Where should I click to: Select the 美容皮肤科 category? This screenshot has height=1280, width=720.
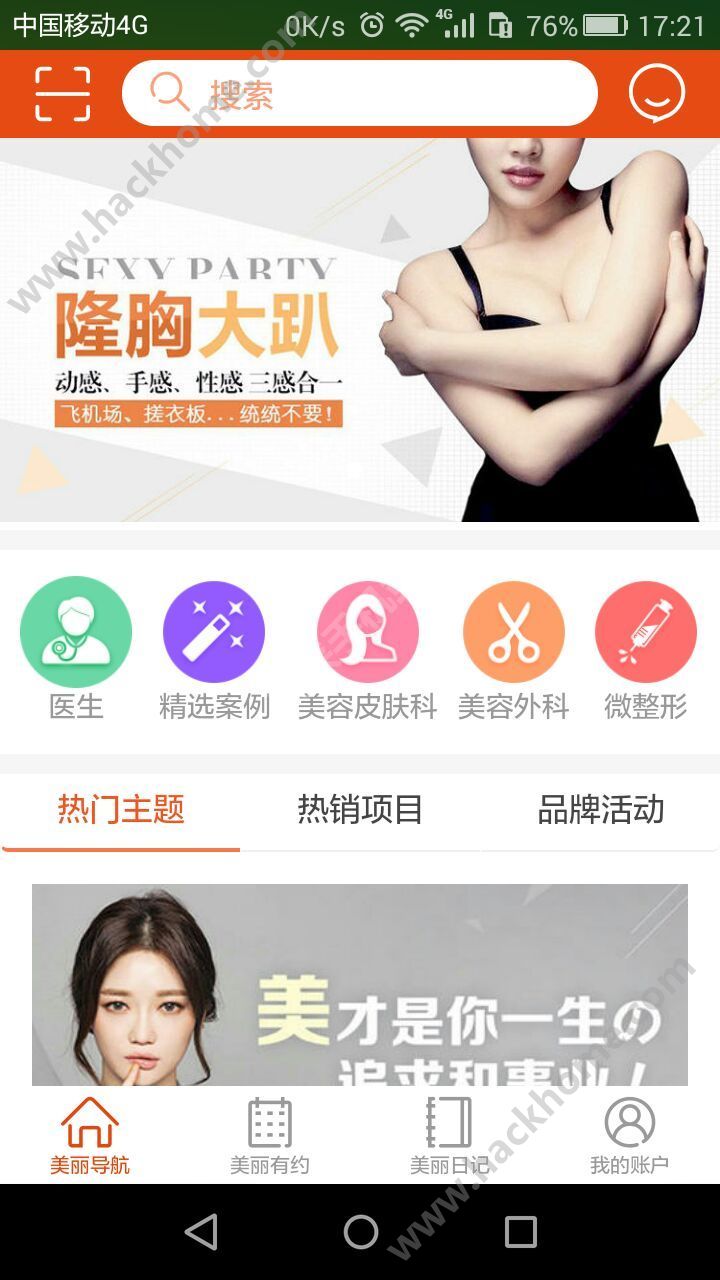click(367, 647)
